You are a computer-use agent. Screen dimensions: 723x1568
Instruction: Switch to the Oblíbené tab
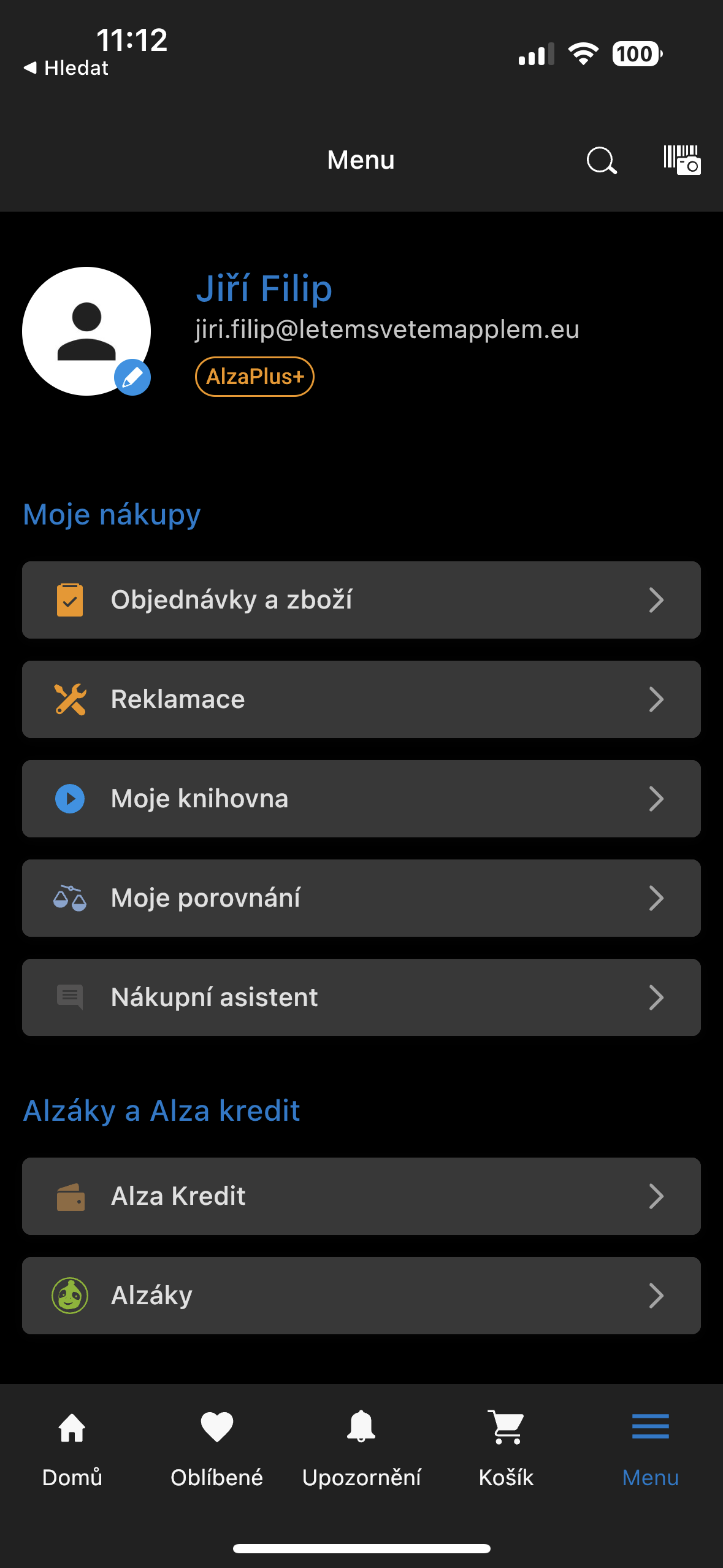216,1448
